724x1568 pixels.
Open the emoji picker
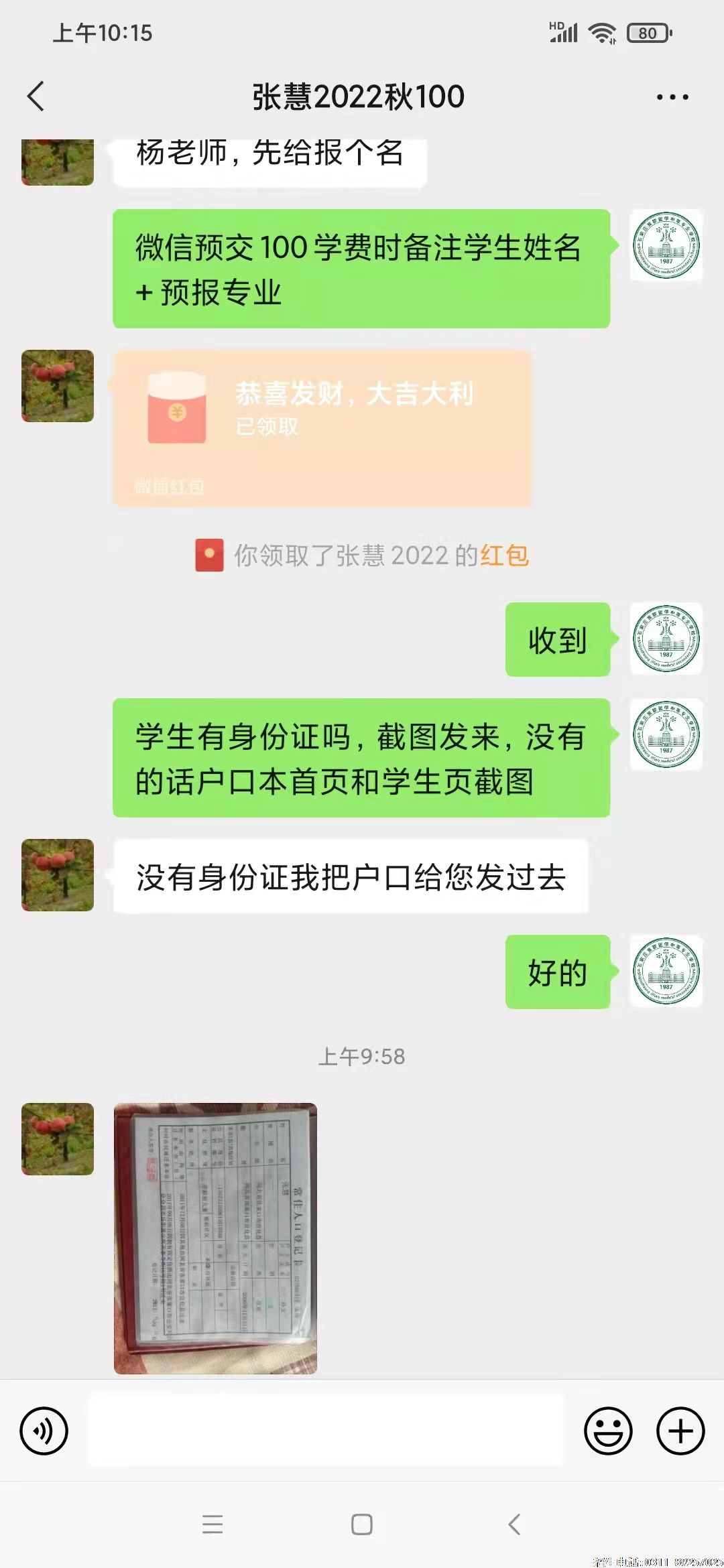pyautogui.click(x=608, y=1431)
